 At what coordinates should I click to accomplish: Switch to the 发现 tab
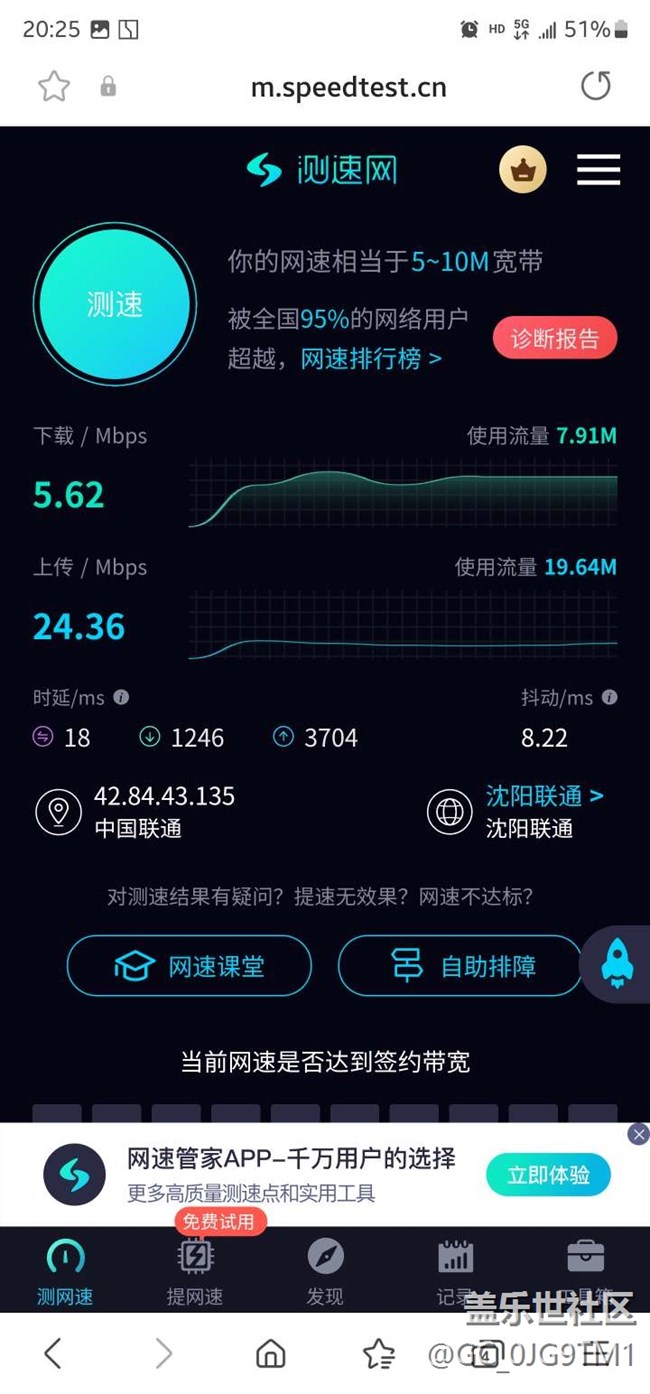[x=325, y=1271]
